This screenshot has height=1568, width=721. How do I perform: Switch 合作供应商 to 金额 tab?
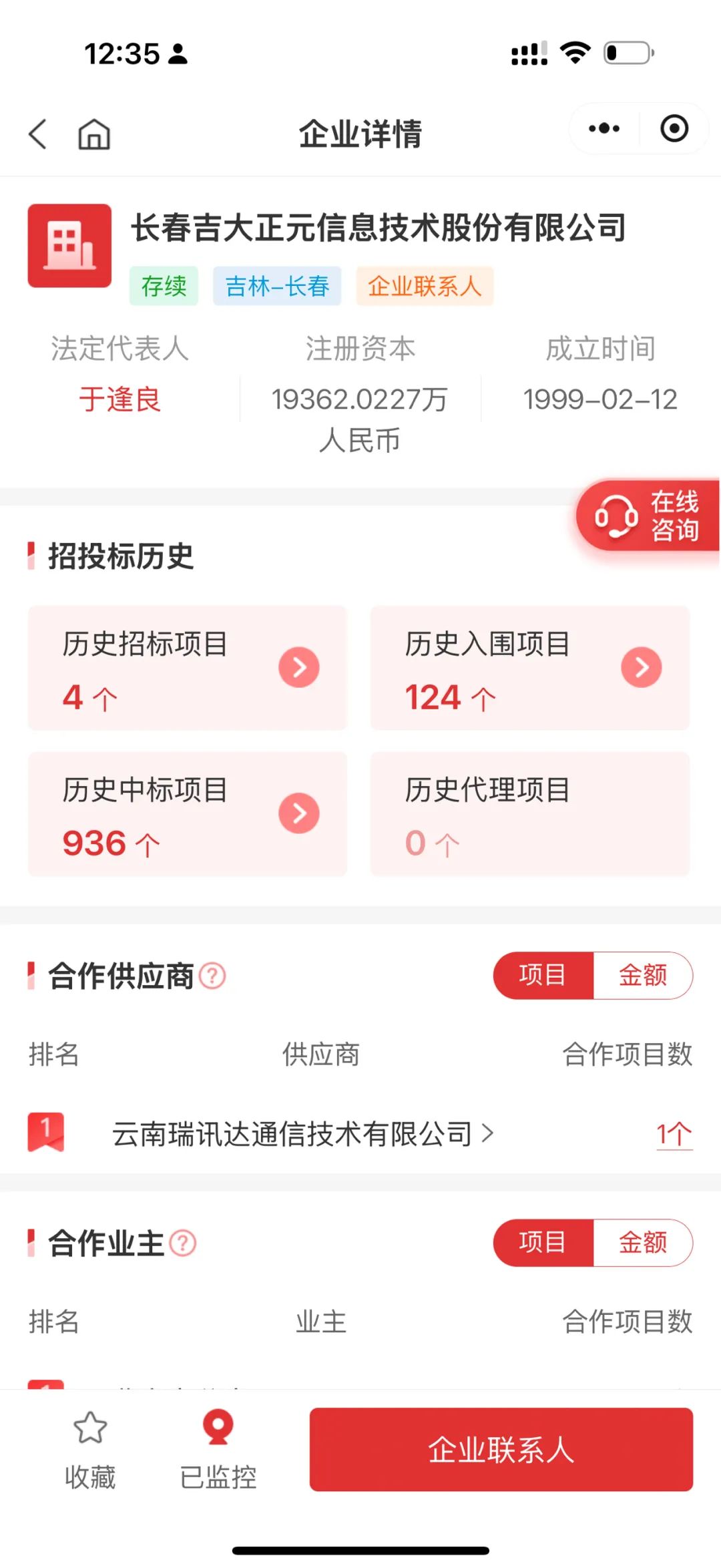tap(642, 976)
